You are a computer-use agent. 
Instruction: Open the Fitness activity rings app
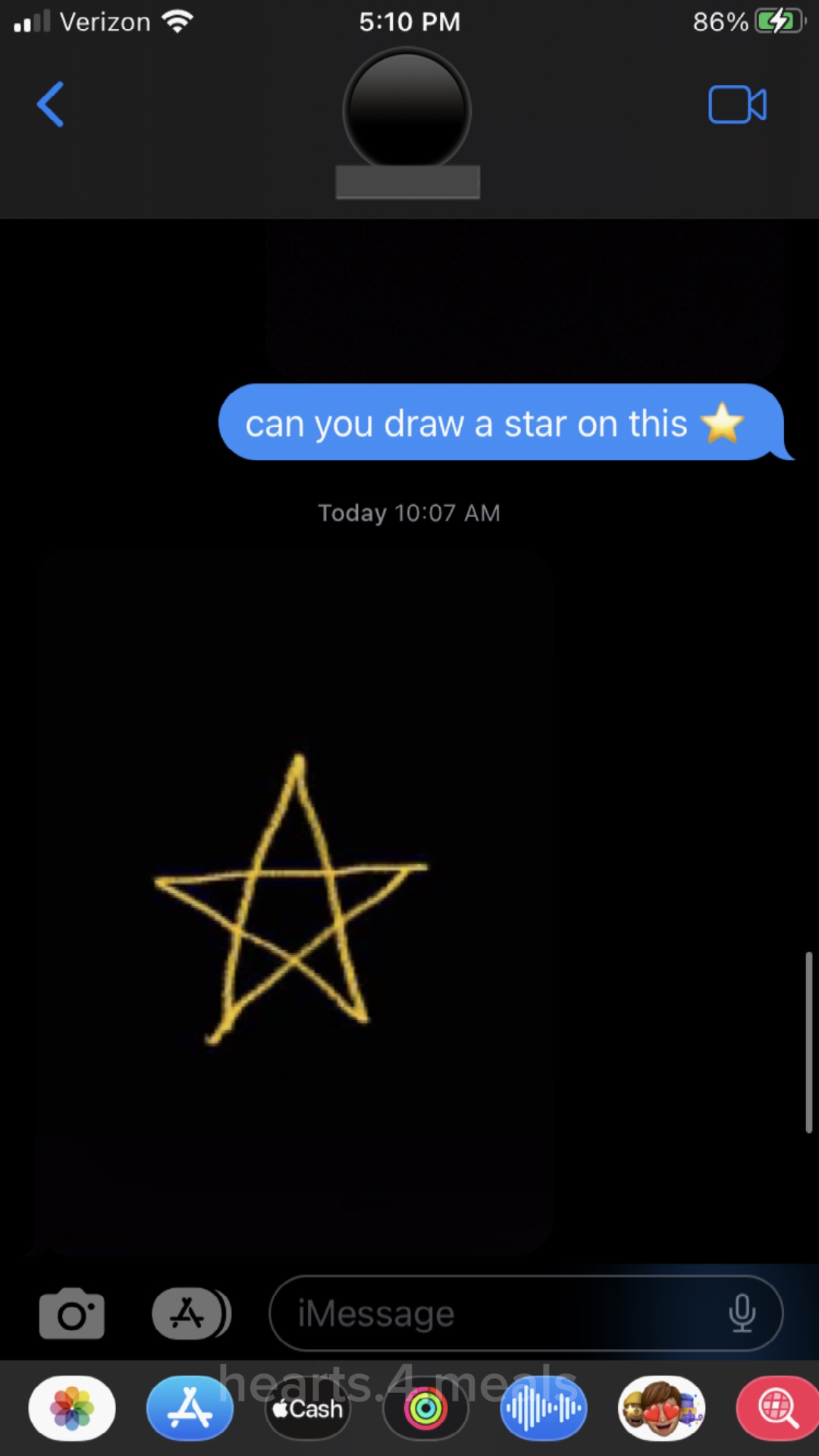pos(425,1409)
